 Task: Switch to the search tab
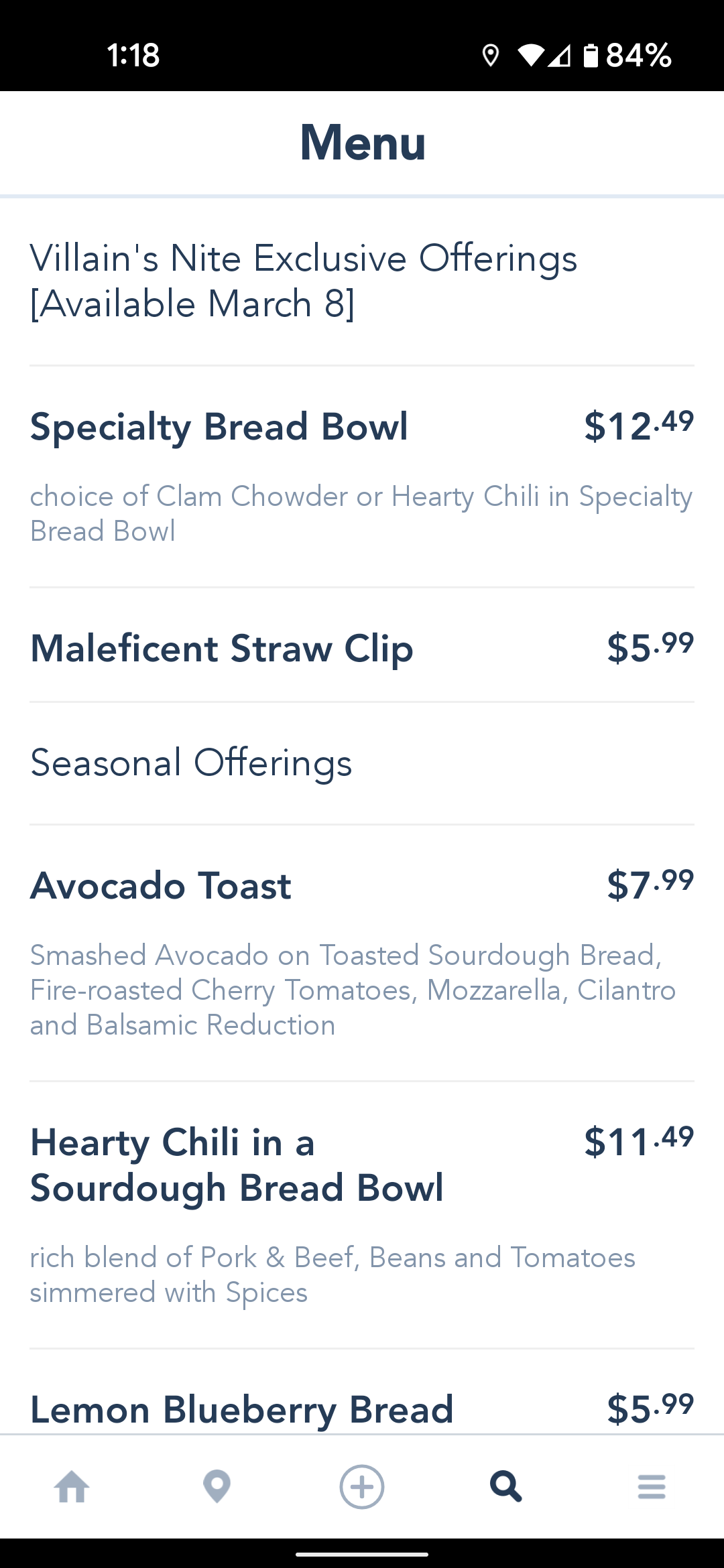point(506,1487)
